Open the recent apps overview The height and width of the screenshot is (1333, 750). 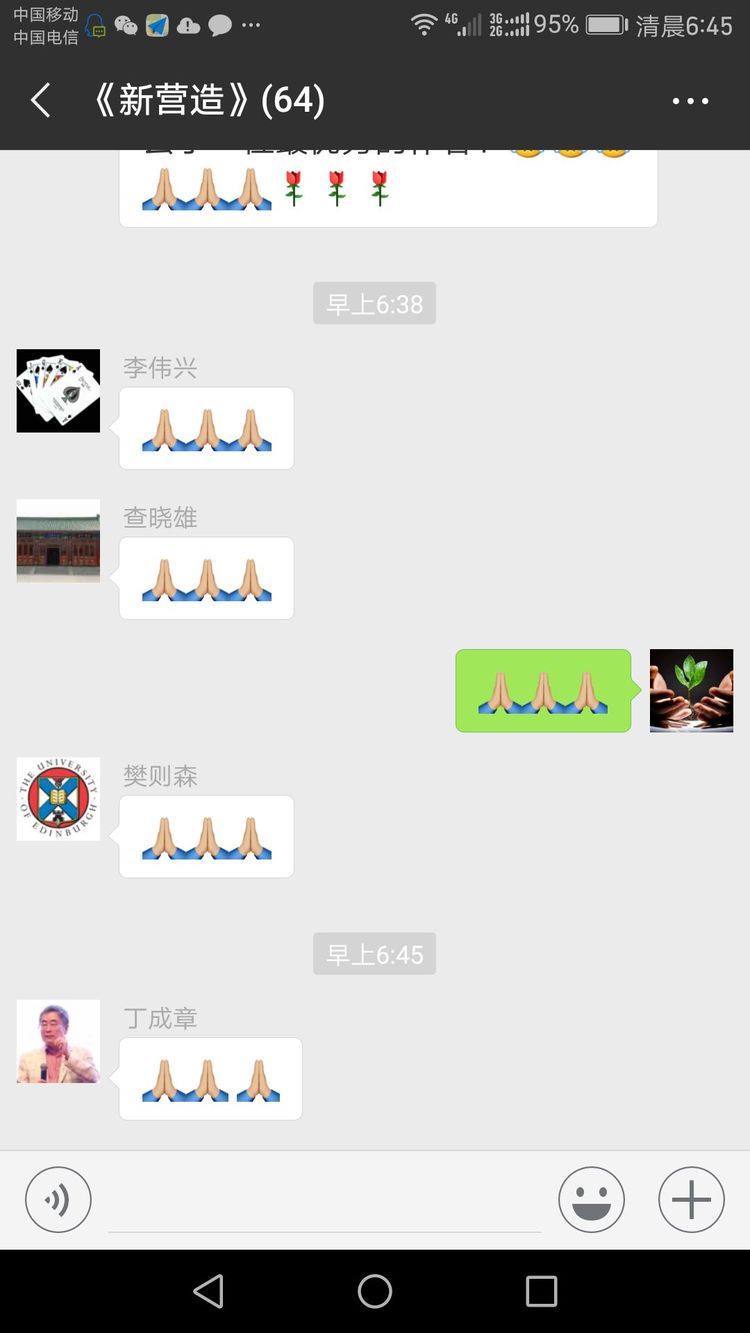click(541, 1291)
